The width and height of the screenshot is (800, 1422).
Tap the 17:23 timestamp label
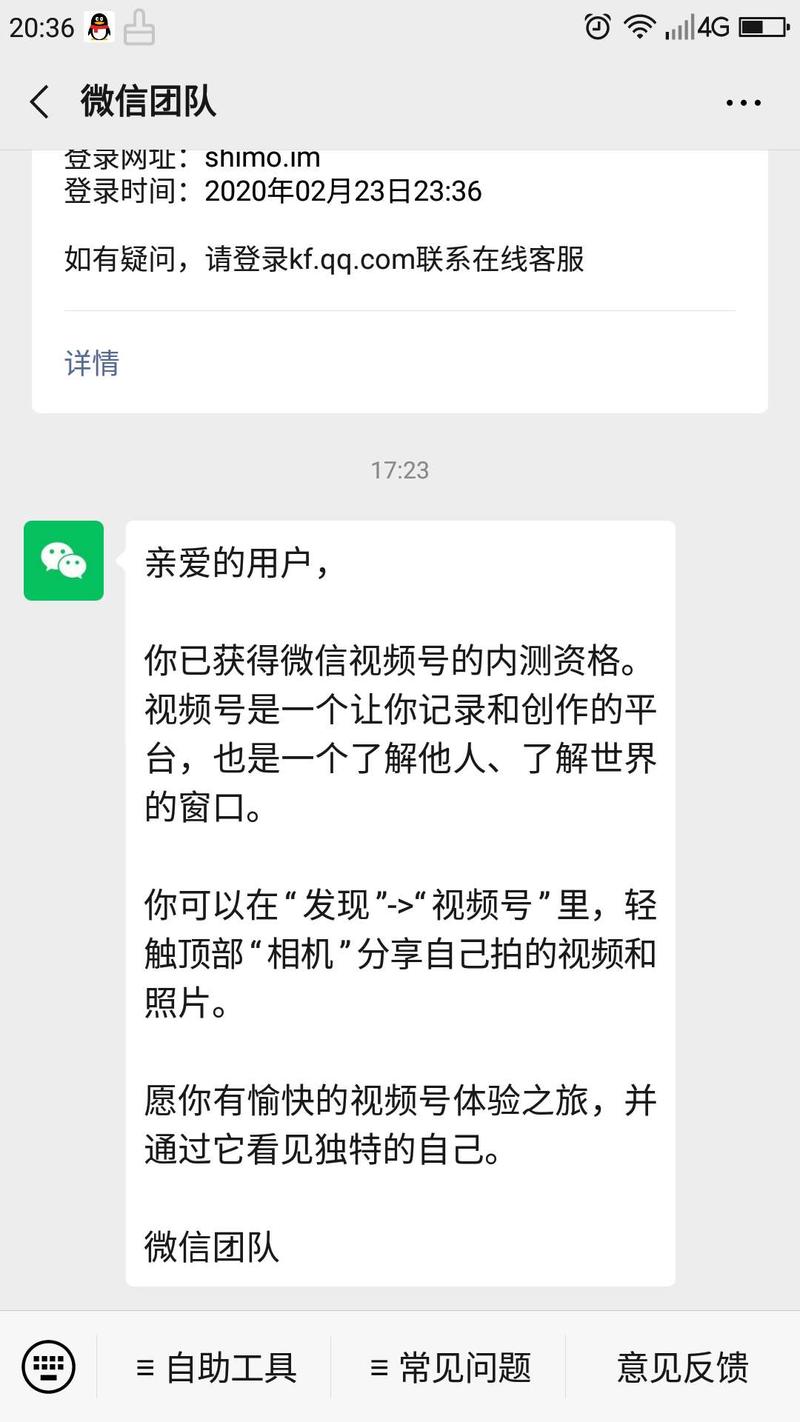coord(400,470)
